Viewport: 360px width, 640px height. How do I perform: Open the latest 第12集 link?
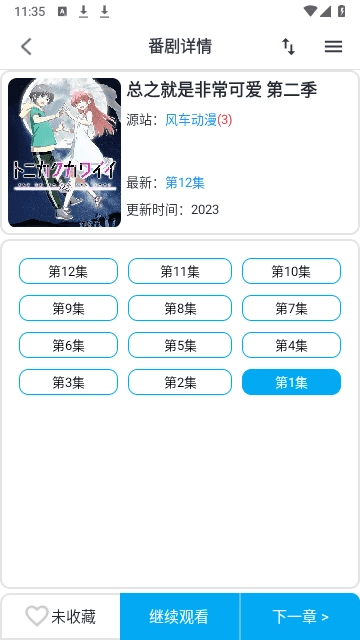coord(185,183)
